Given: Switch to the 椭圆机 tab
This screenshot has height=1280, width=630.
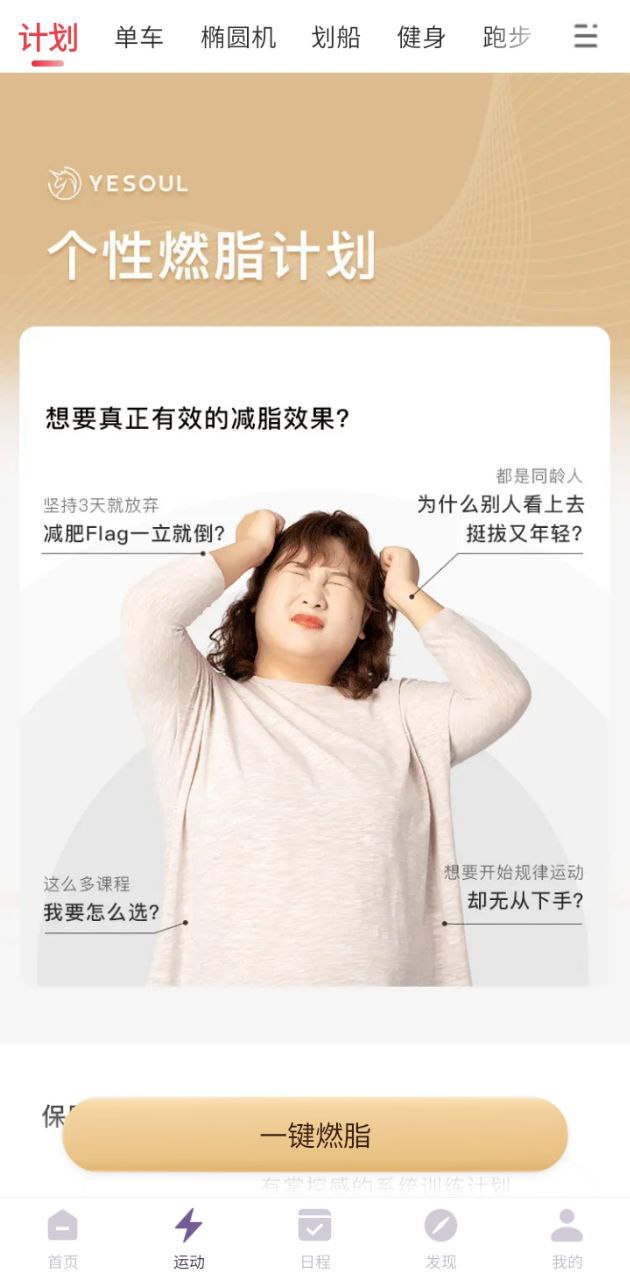Looking at the screenshot, I should tap(238, 38).
